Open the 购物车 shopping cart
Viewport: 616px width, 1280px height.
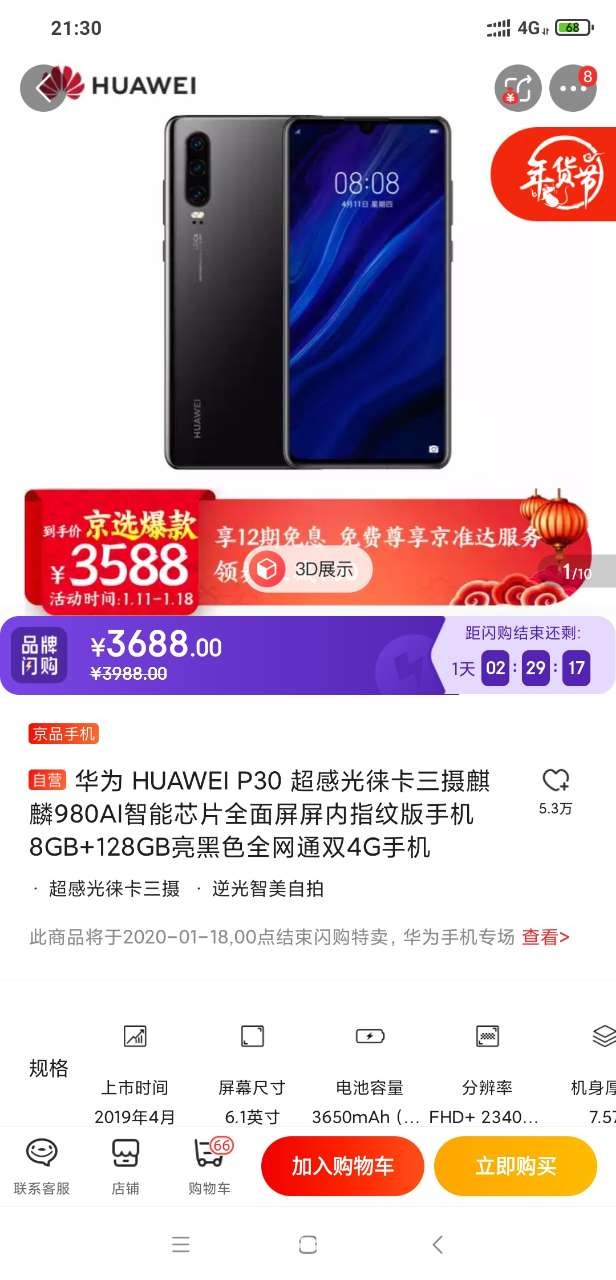click(209, 1166)
